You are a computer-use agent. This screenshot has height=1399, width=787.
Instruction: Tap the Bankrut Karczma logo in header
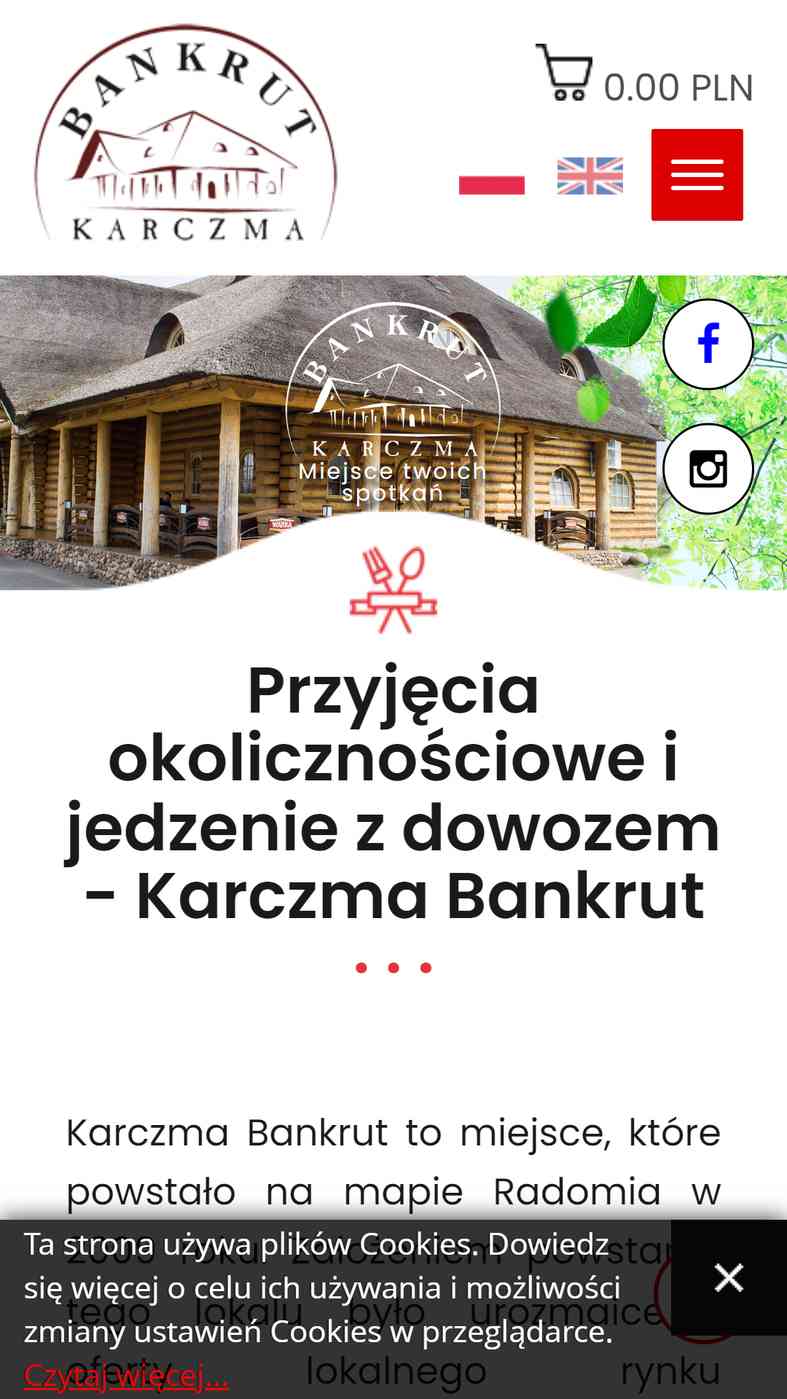(186, 134)
